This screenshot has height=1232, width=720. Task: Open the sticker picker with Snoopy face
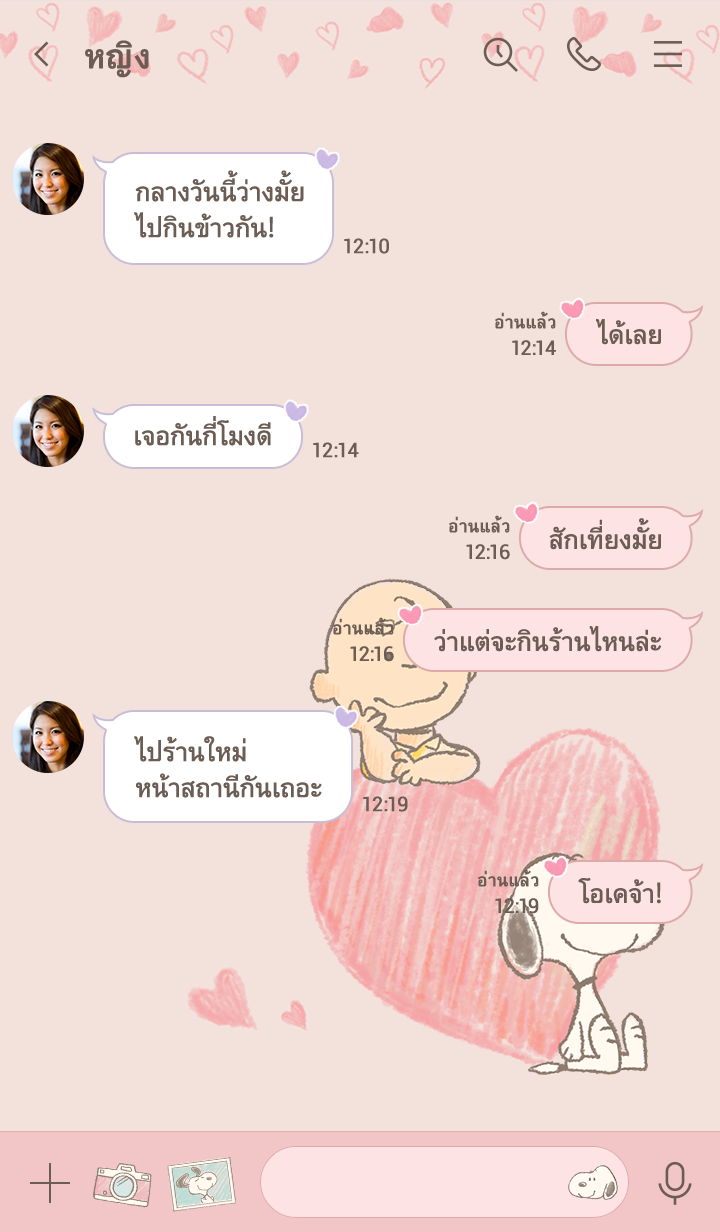click(x=592, y=1184)
